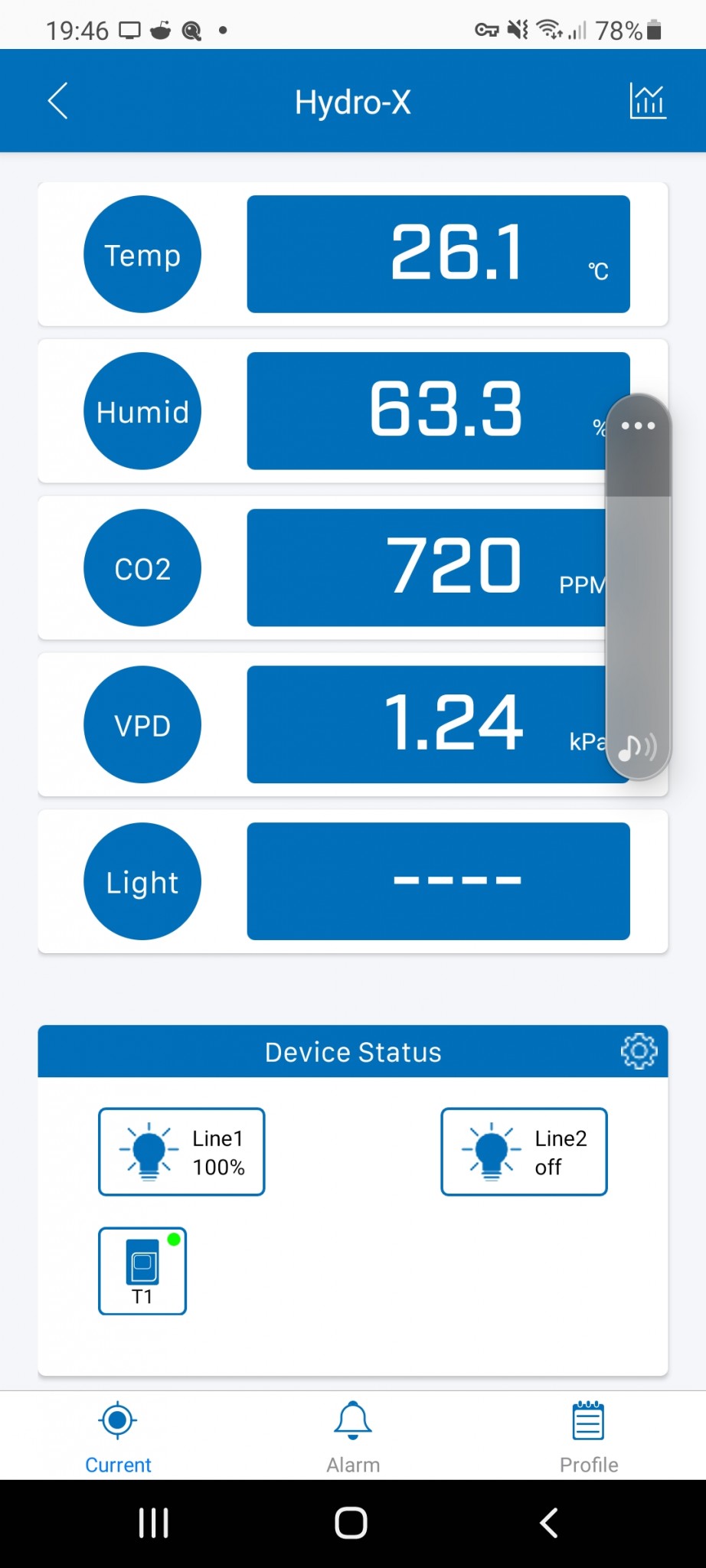
Task: Open the recent apps overview
Action: [153, 1523]
